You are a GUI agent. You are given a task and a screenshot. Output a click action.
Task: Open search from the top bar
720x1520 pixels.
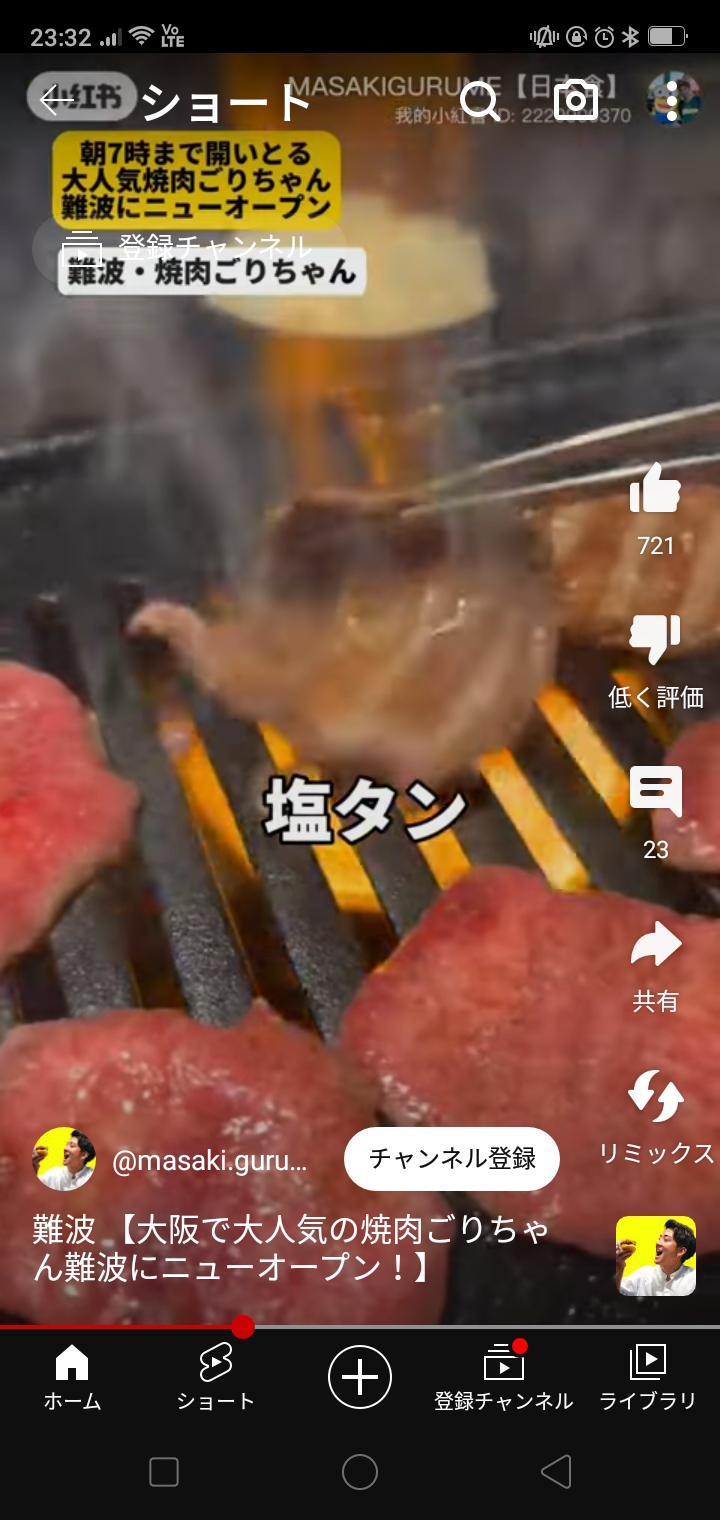tap(480, 101)
